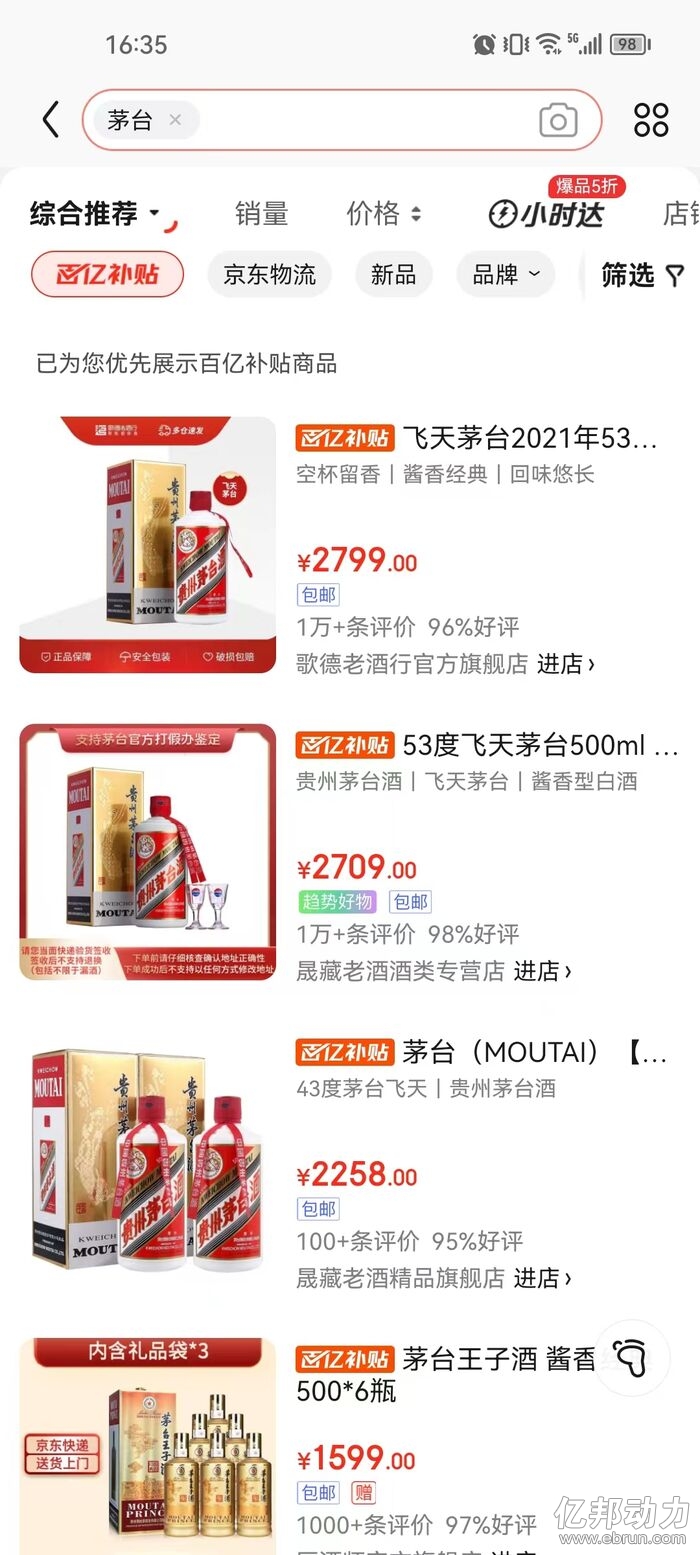Viewport: 700px width, 1555px height.
Task: Open the floating footprint history button
Action: [x=631, y=1357]
